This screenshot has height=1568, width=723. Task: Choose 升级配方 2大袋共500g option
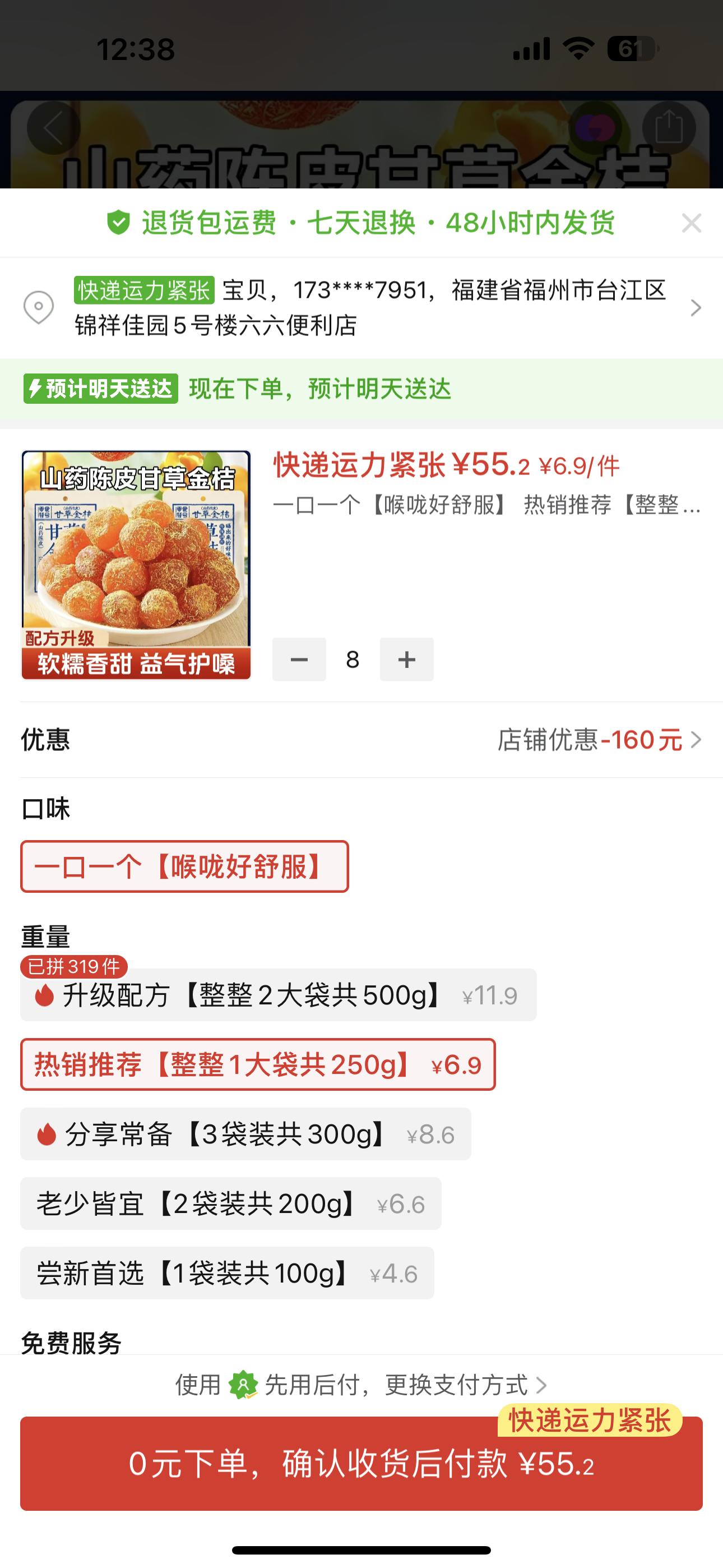pos(278,996)
